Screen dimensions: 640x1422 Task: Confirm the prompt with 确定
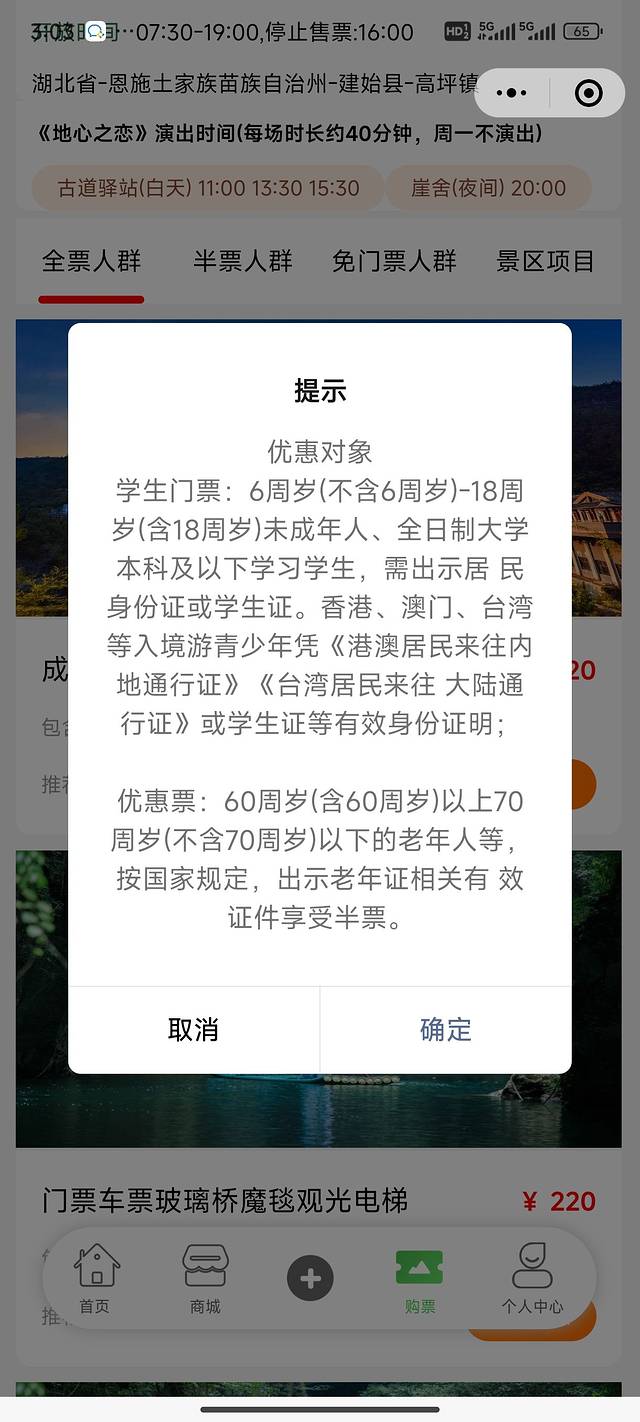445,1030
